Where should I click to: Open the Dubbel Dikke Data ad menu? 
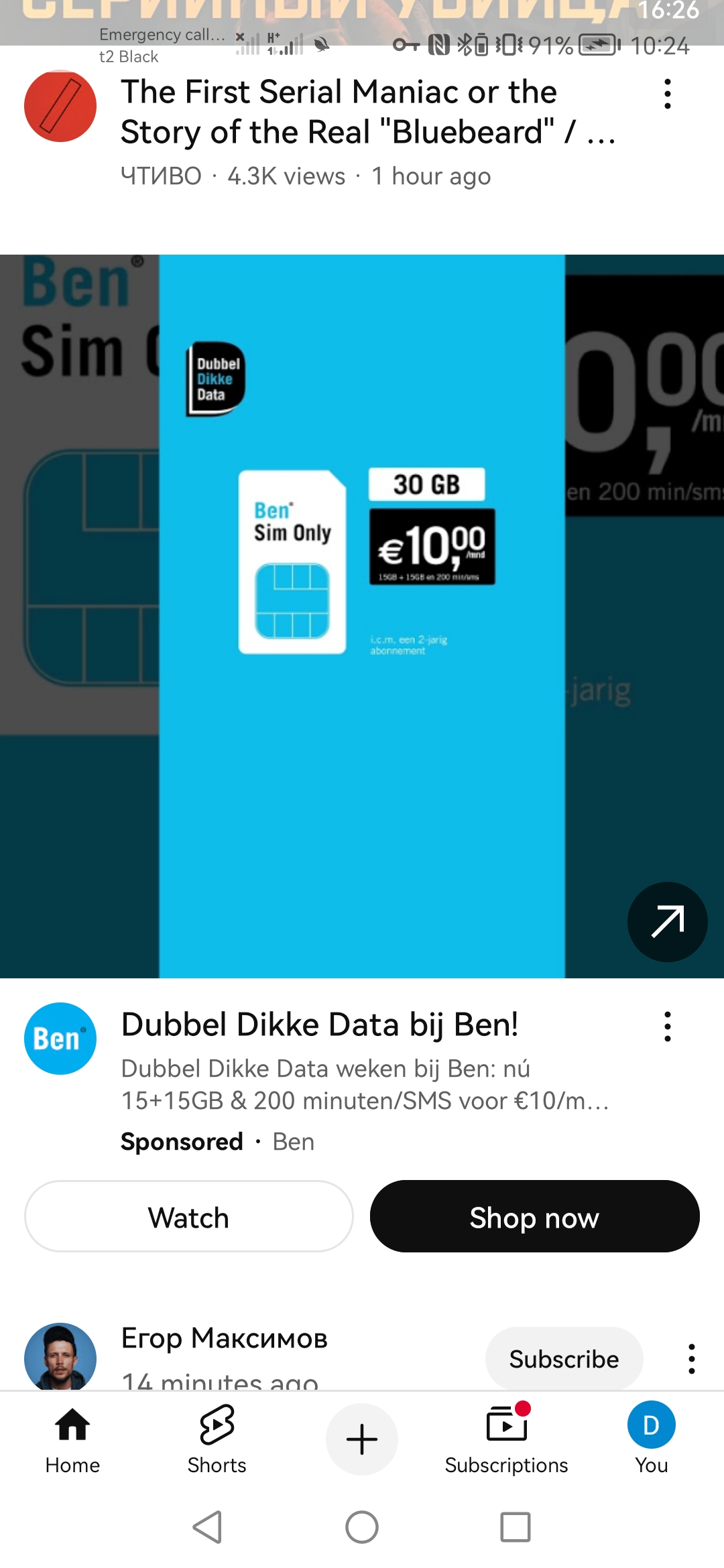(x=667, y=1026)
